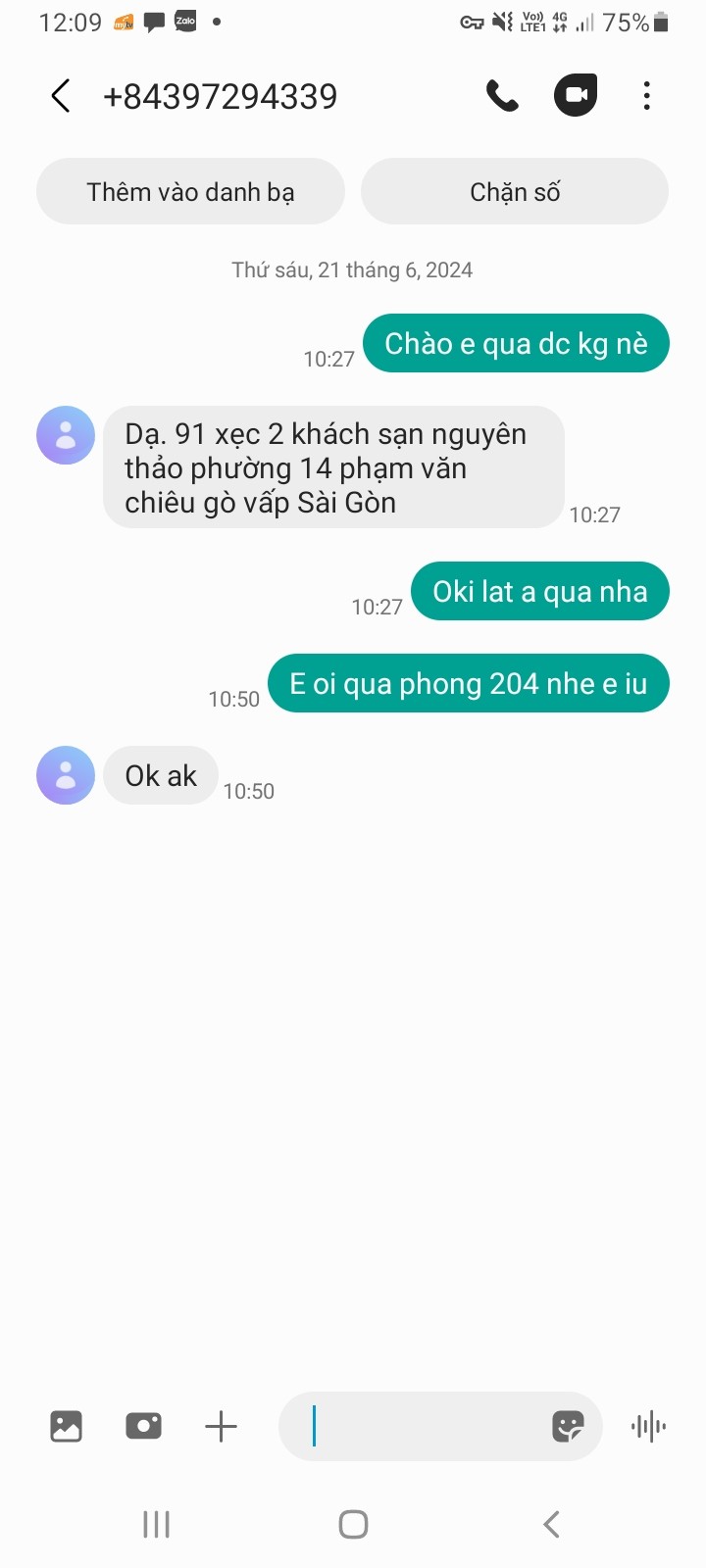Open the camera to attach a photo

click(143, 1427)
